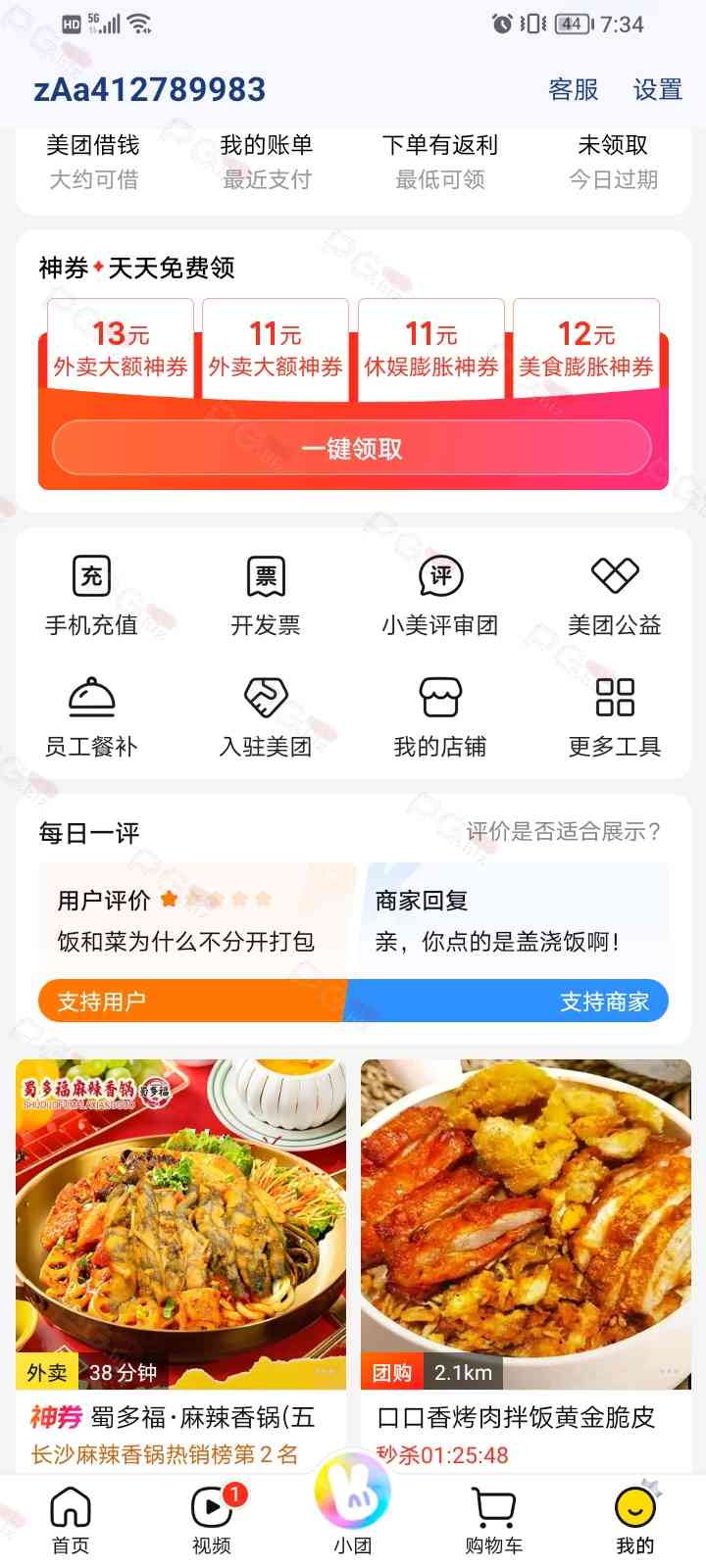
Task: Open 开发票 invoice tool
Action: 266,596
